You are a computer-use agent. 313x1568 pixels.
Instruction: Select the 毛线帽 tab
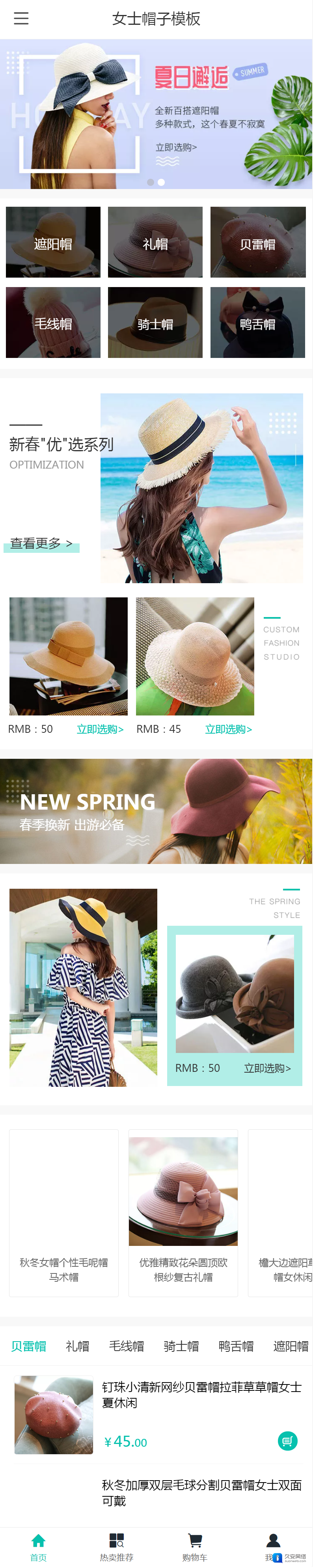pyautogui.click(x=127, y=1346)
